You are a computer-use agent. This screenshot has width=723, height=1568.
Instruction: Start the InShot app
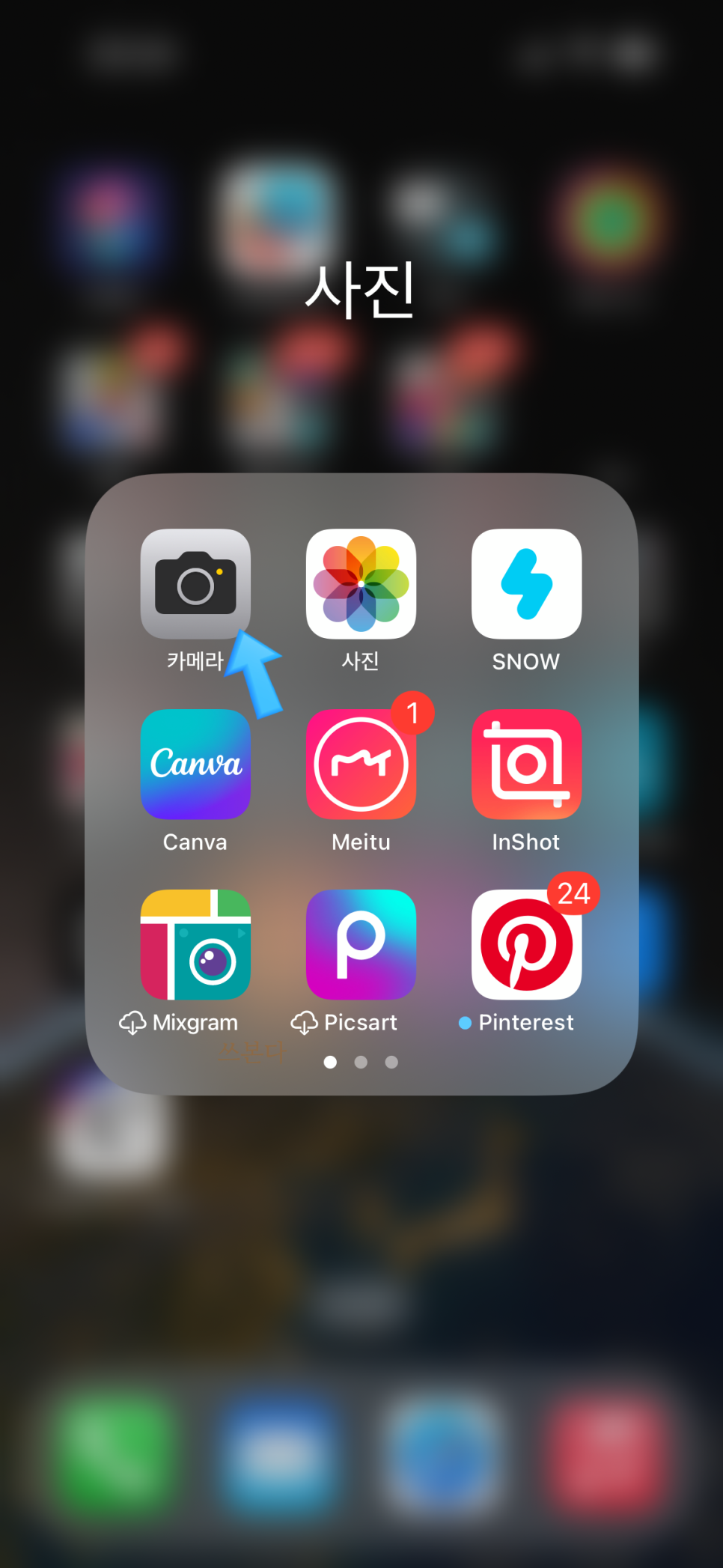point(526,764)
